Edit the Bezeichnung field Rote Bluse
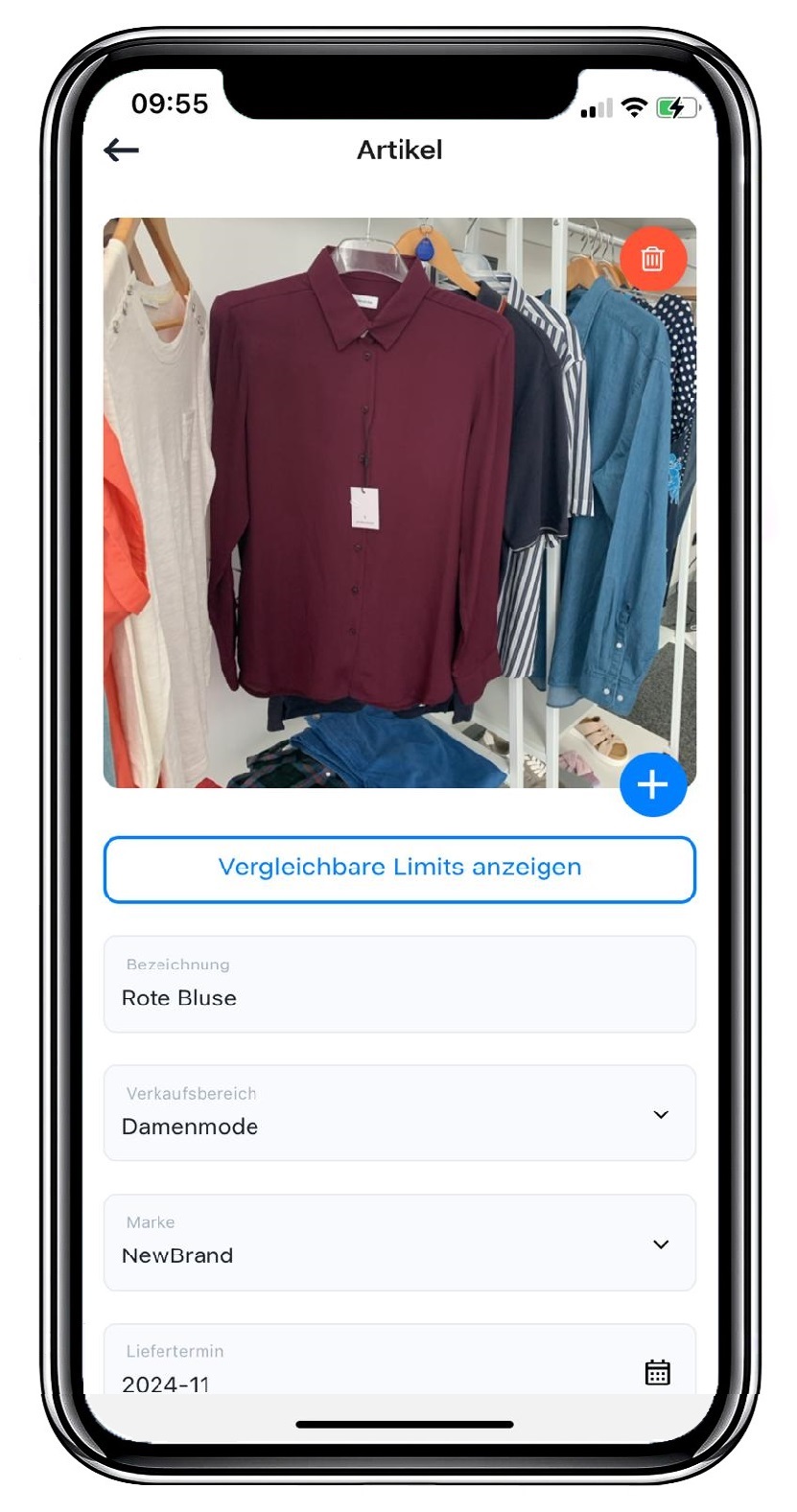 tap(399, 986)
